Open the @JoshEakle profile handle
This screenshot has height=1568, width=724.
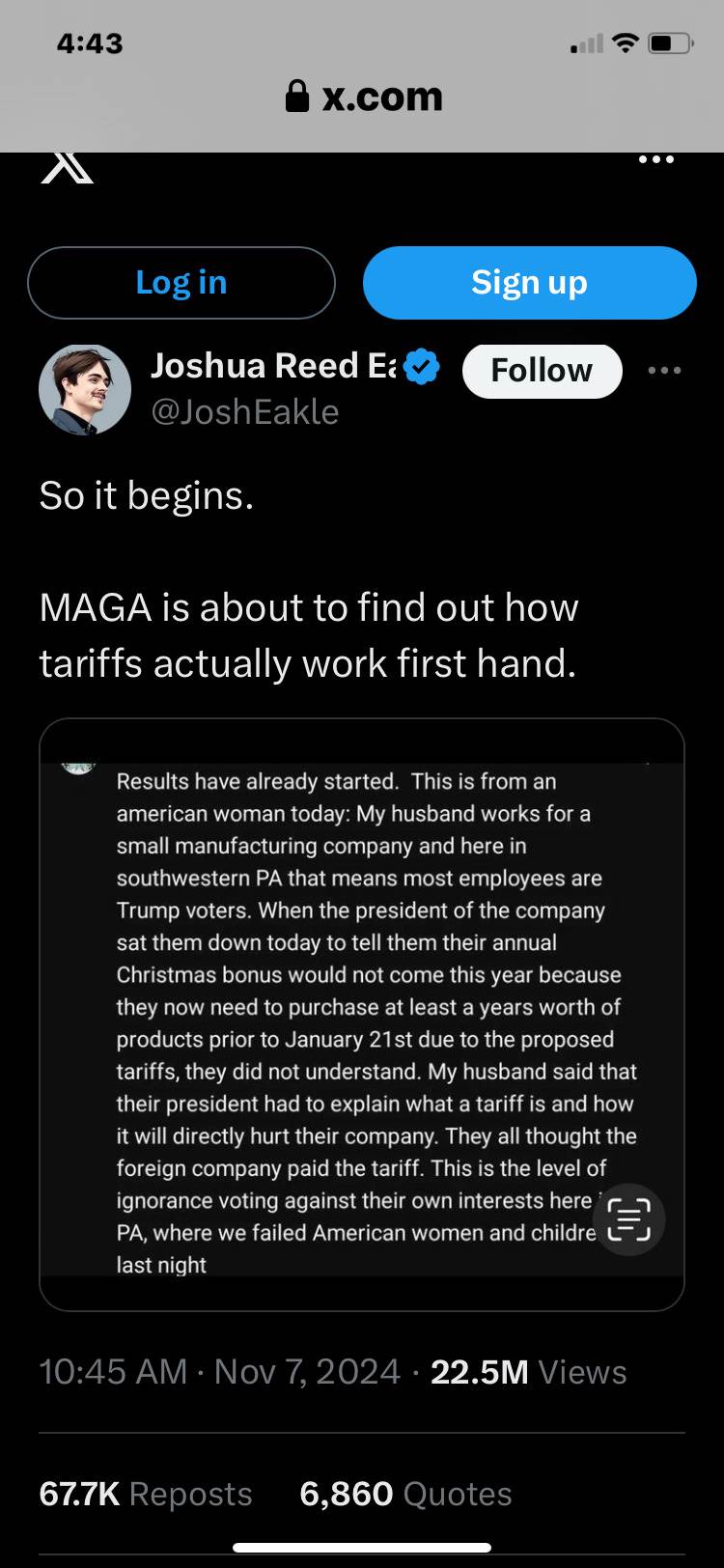click(245, 412)
